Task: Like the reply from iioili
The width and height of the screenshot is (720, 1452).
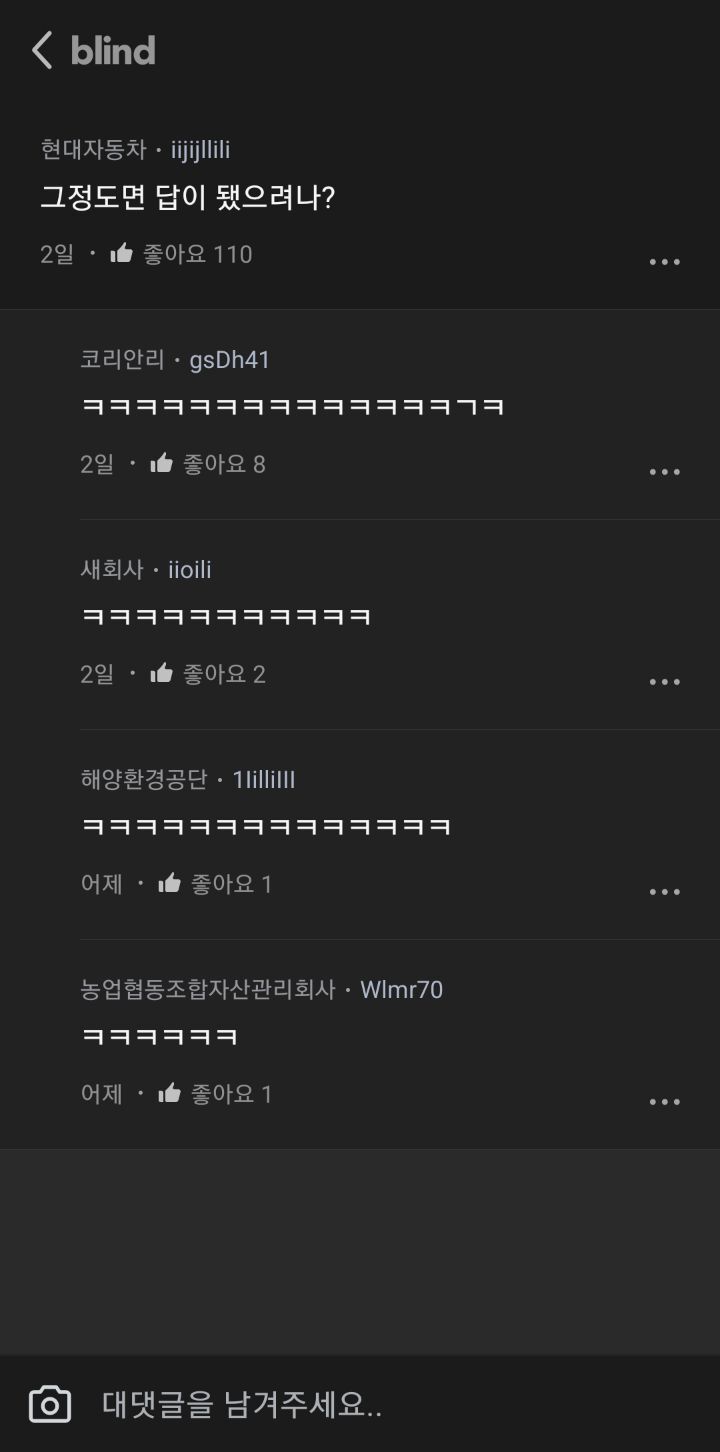Action: pos(162,674)
